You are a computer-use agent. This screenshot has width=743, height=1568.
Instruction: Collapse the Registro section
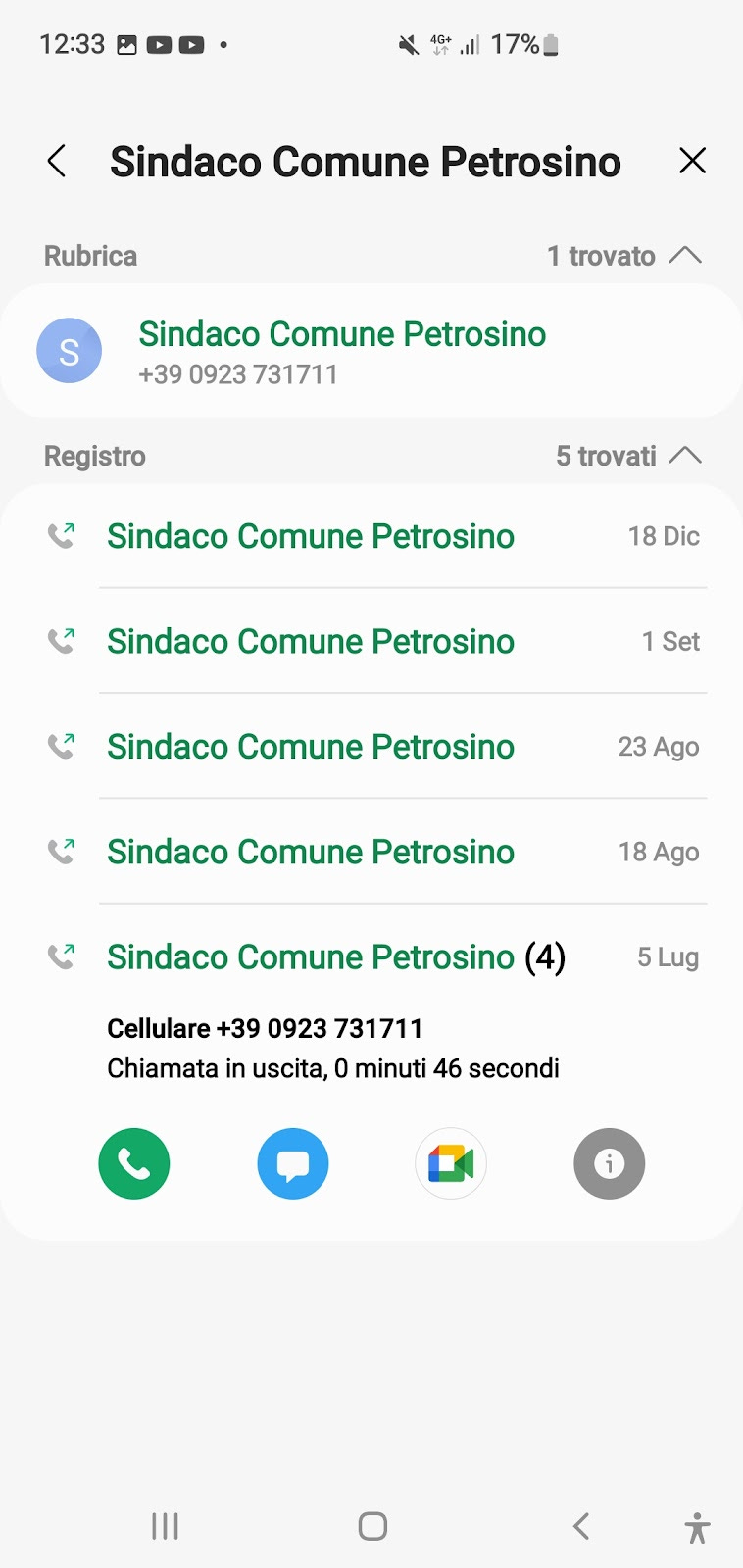tap(685, 456)
